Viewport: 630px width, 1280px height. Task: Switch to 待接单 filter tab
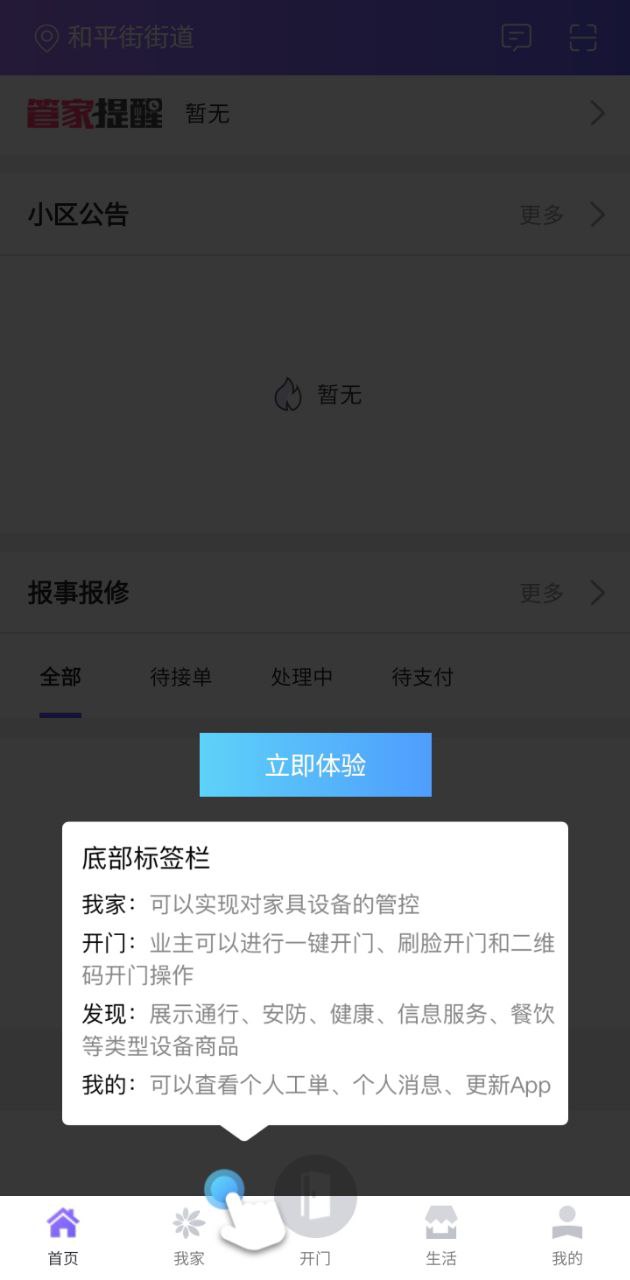pos(181,678)
